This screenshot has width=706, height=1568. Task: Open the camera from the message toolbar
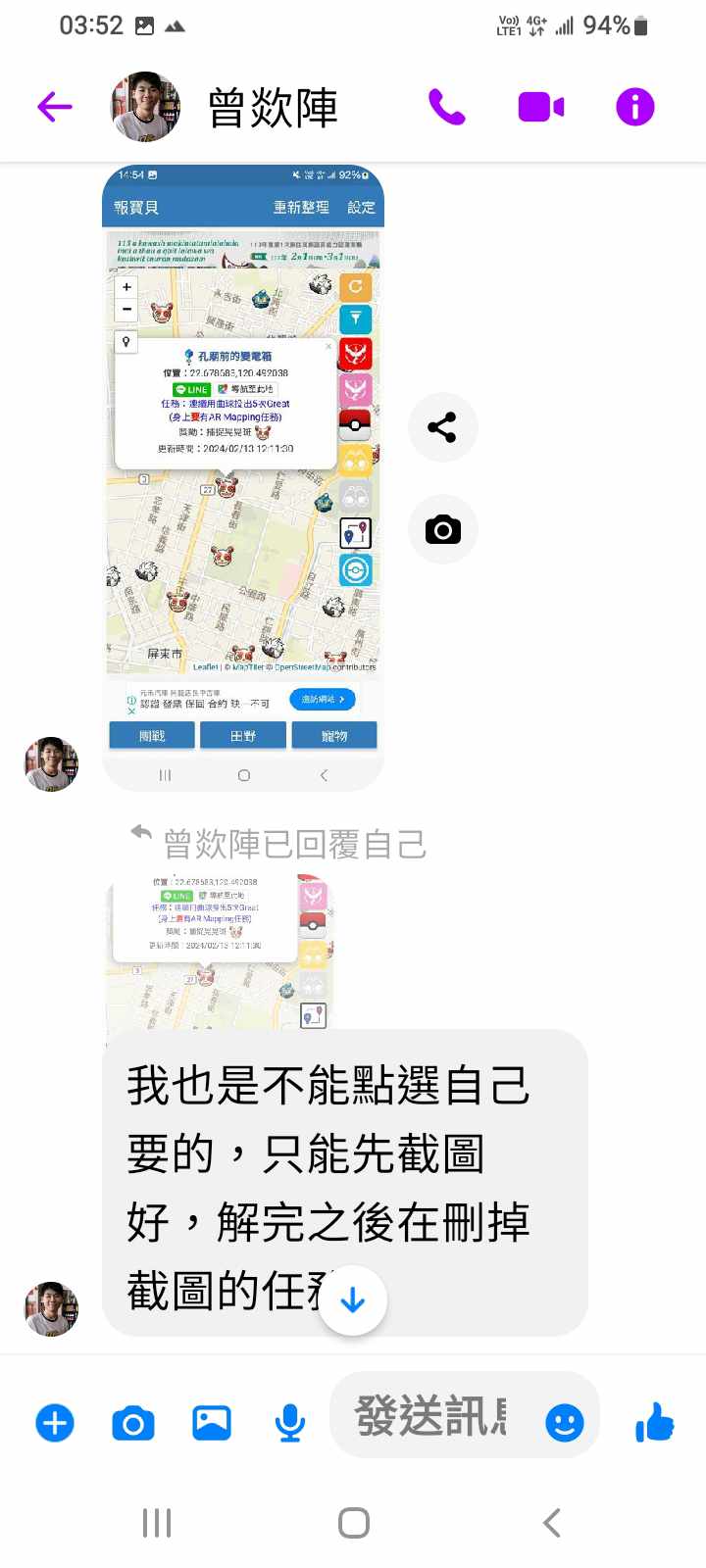(133, 1422)
